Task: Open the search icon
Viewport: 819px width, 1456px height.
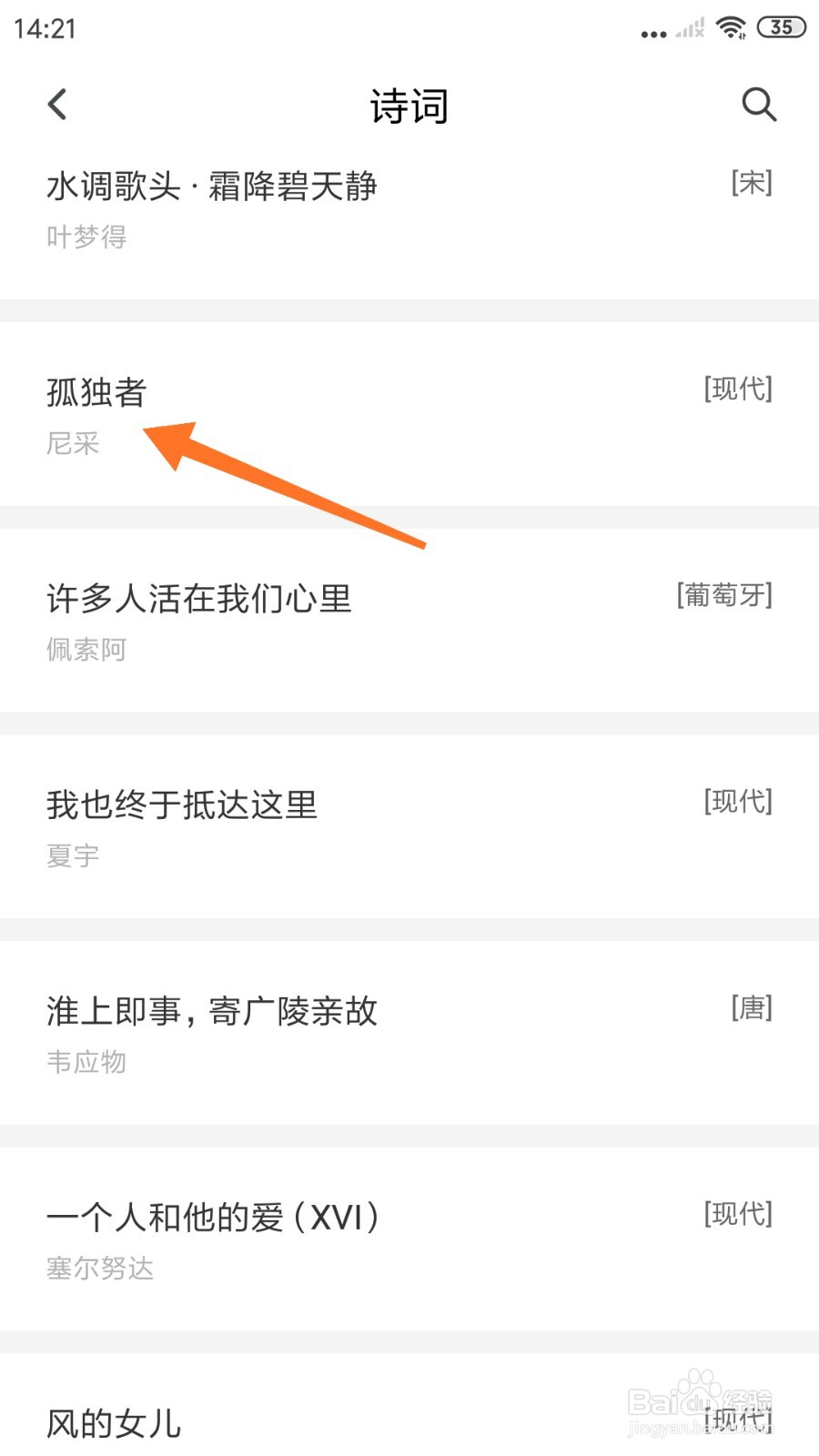Action: (760, 104)
